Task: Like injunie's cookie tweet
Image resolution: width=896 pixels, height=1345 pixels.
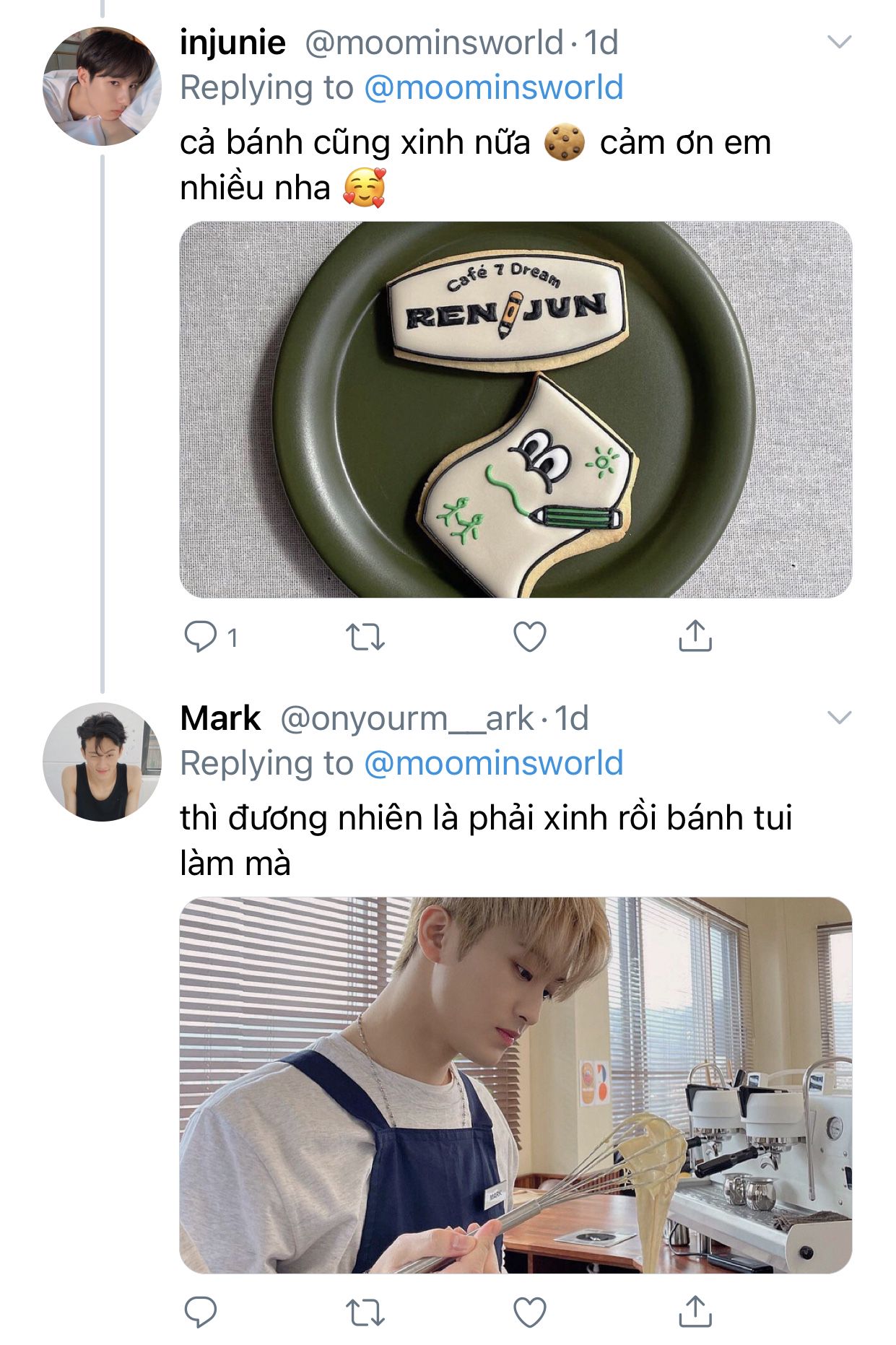Action: tap(529, 637)
